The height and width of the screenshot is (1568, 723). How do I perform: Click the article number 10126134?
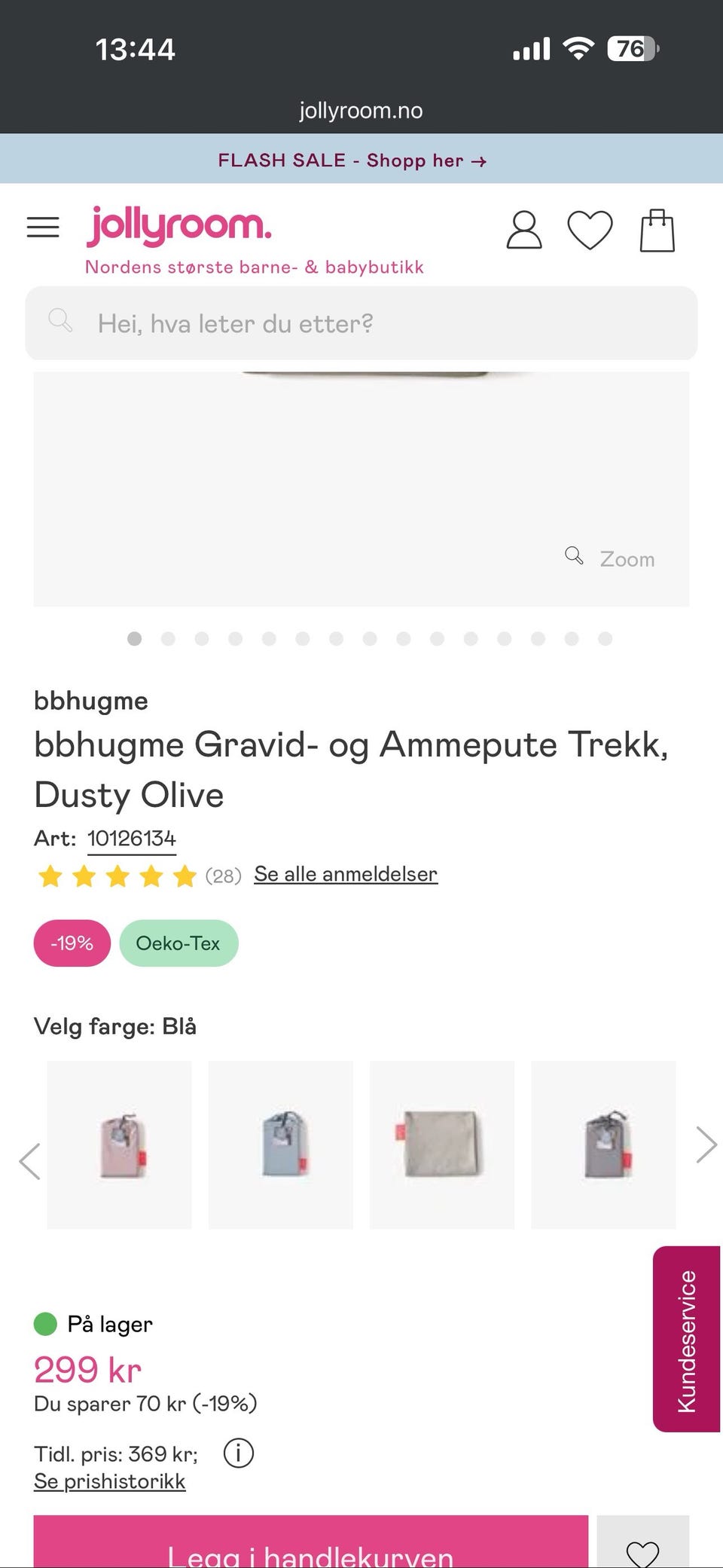[132, 836]
